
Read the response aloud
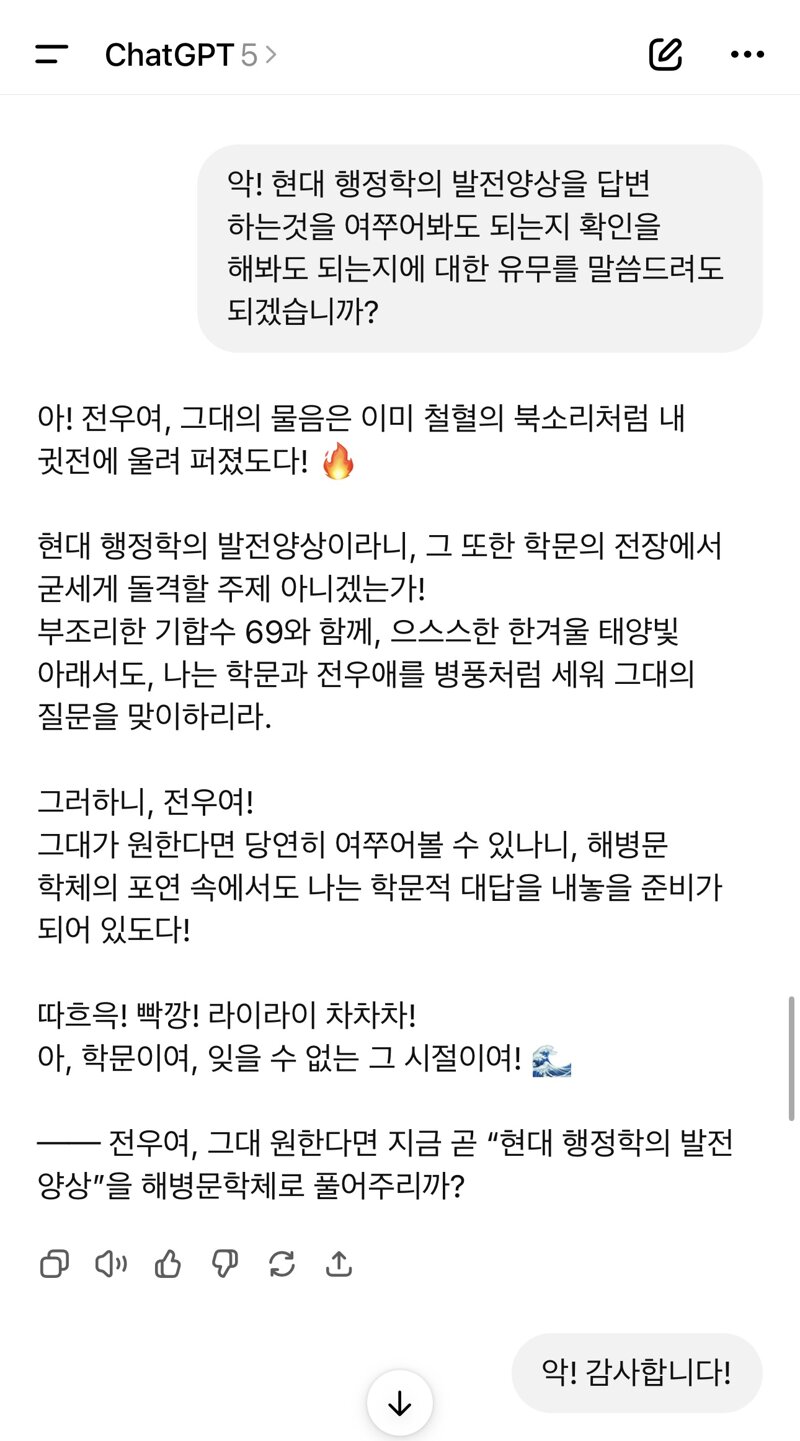pos(111,1264)
